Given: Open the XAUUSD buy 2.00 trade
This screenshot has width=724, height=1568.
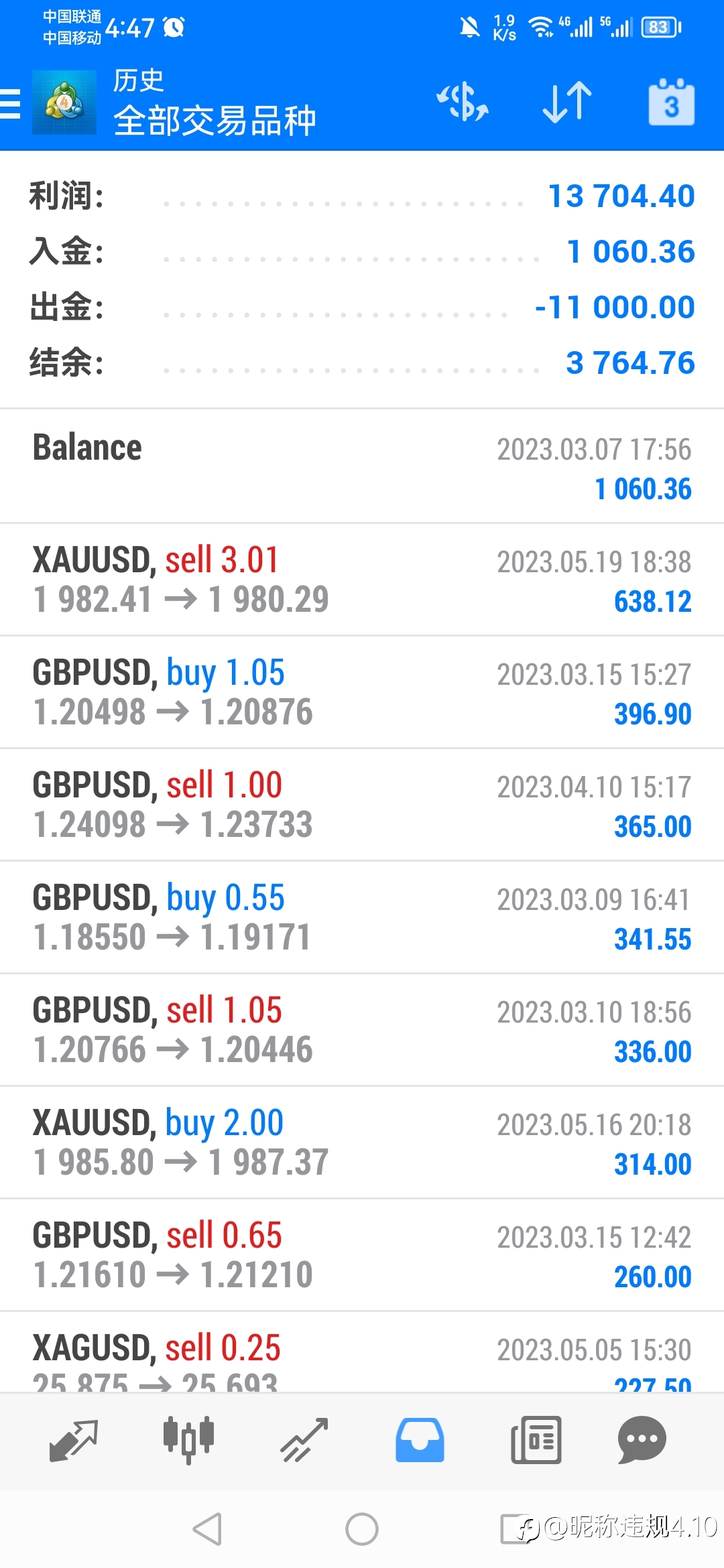Looking at the screenshot, I should [362, 1142].
